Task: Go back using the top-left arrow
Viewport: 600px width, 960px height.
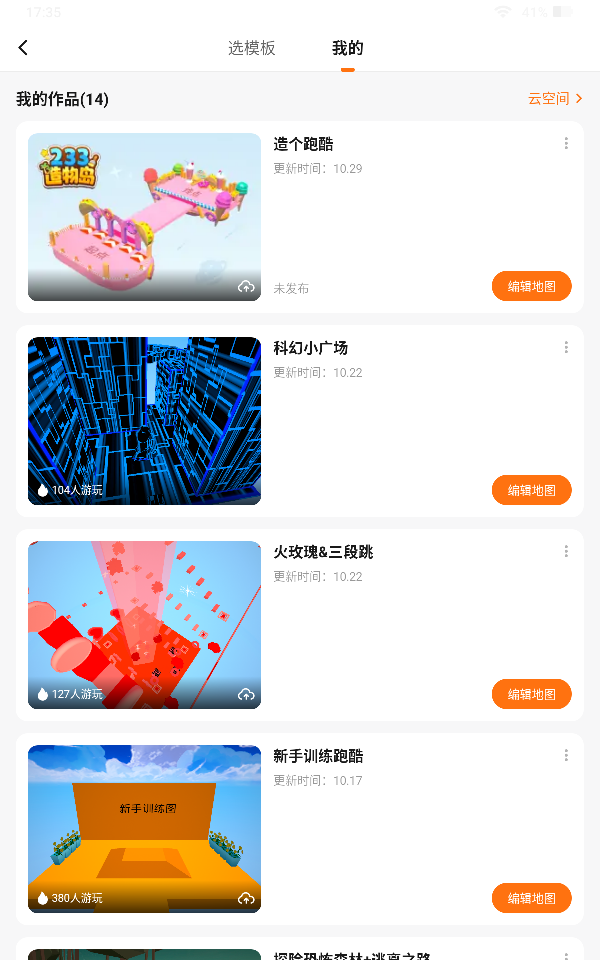Action: (23, 48)
